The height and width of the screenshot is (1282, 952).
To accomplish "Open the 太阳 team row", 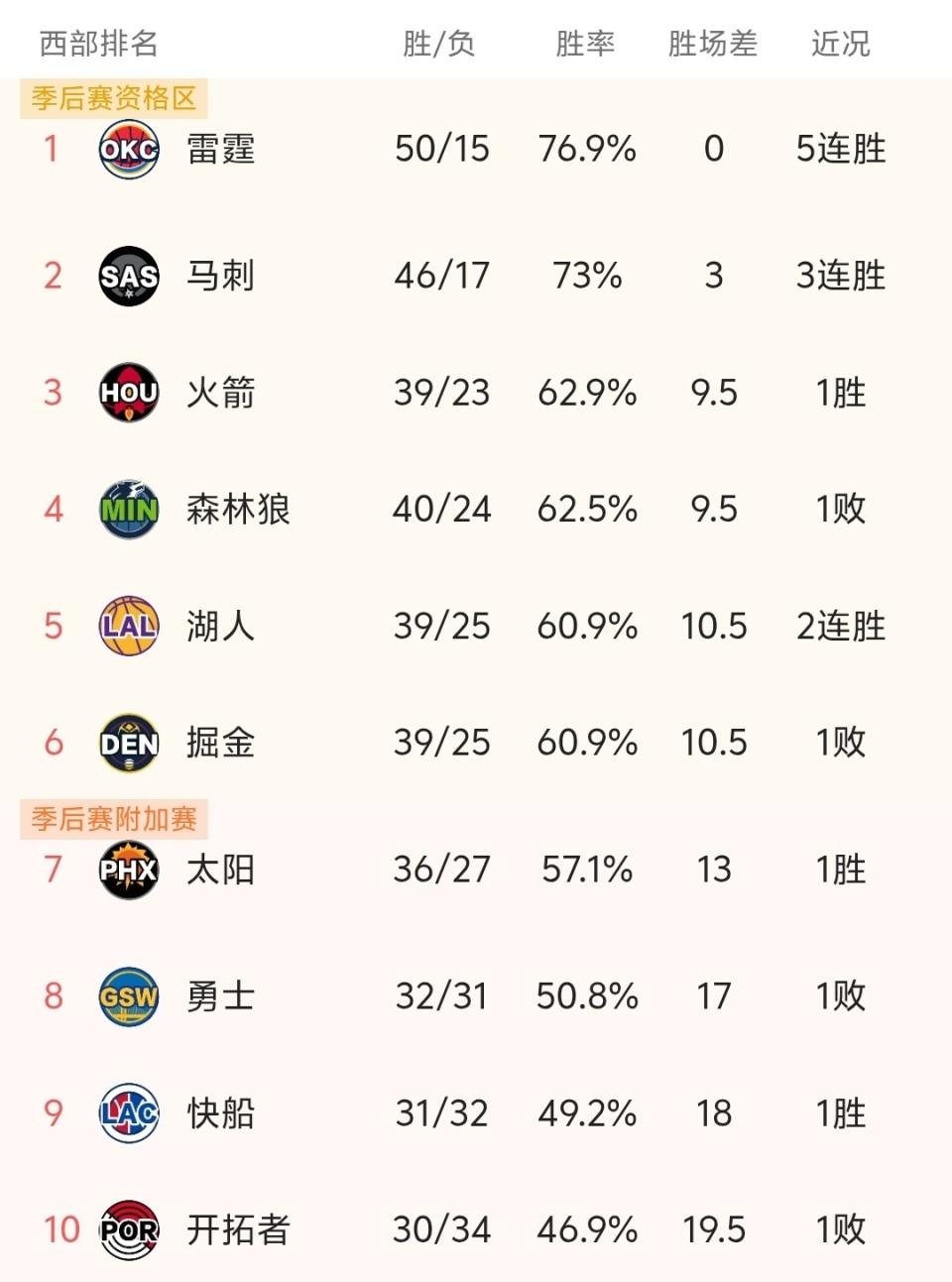I will coord(220,870).
